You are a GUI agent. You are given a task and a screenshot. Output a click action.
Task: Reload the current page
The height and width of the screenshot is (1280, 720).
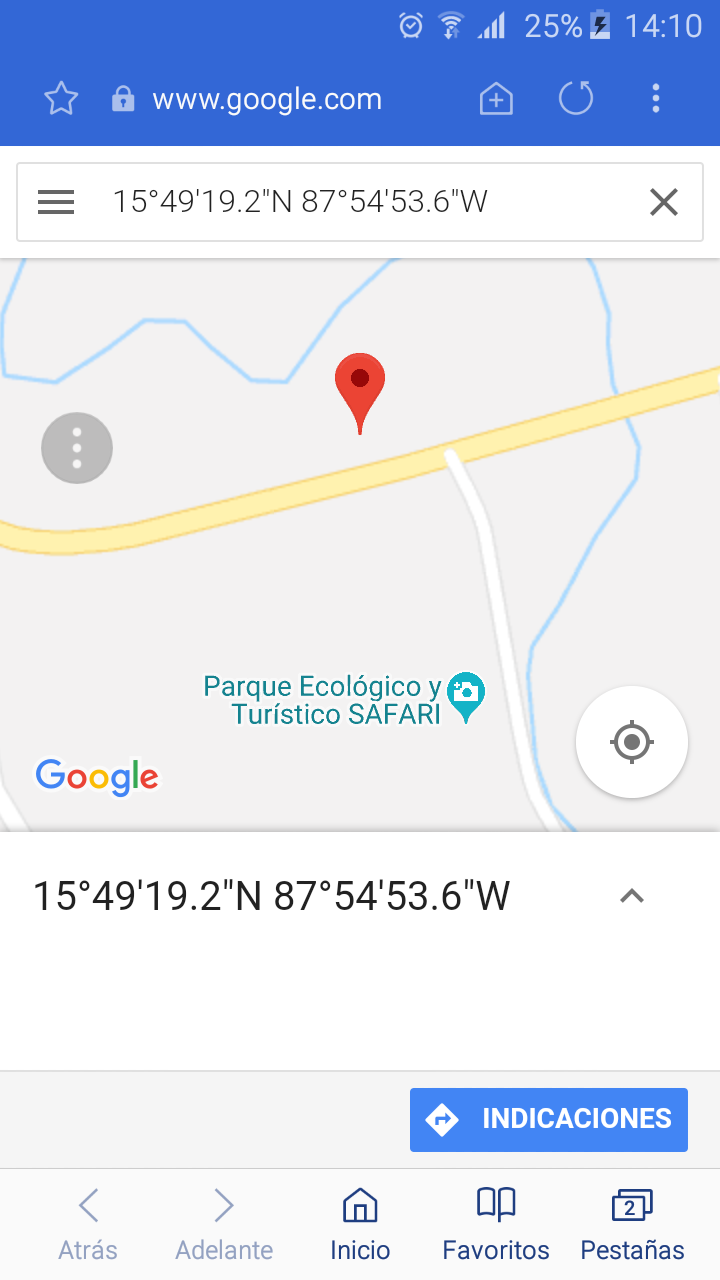[576, 99]
